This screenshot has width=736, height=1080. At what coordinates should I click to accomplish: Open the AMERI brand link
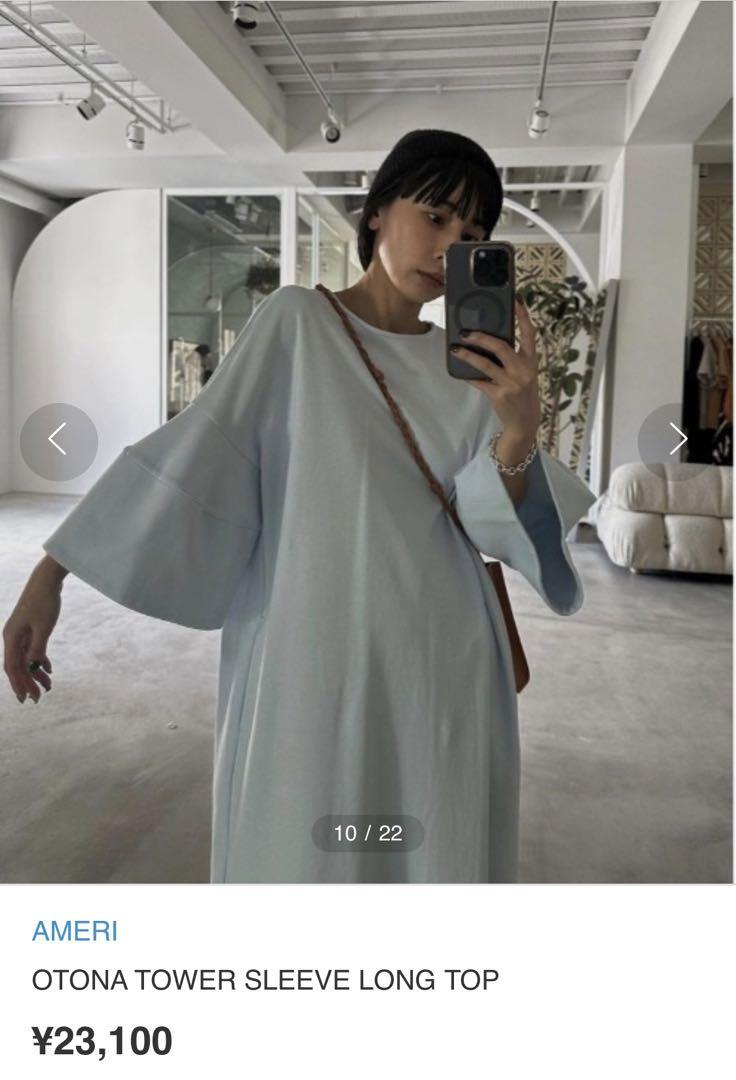coord(75,931)
